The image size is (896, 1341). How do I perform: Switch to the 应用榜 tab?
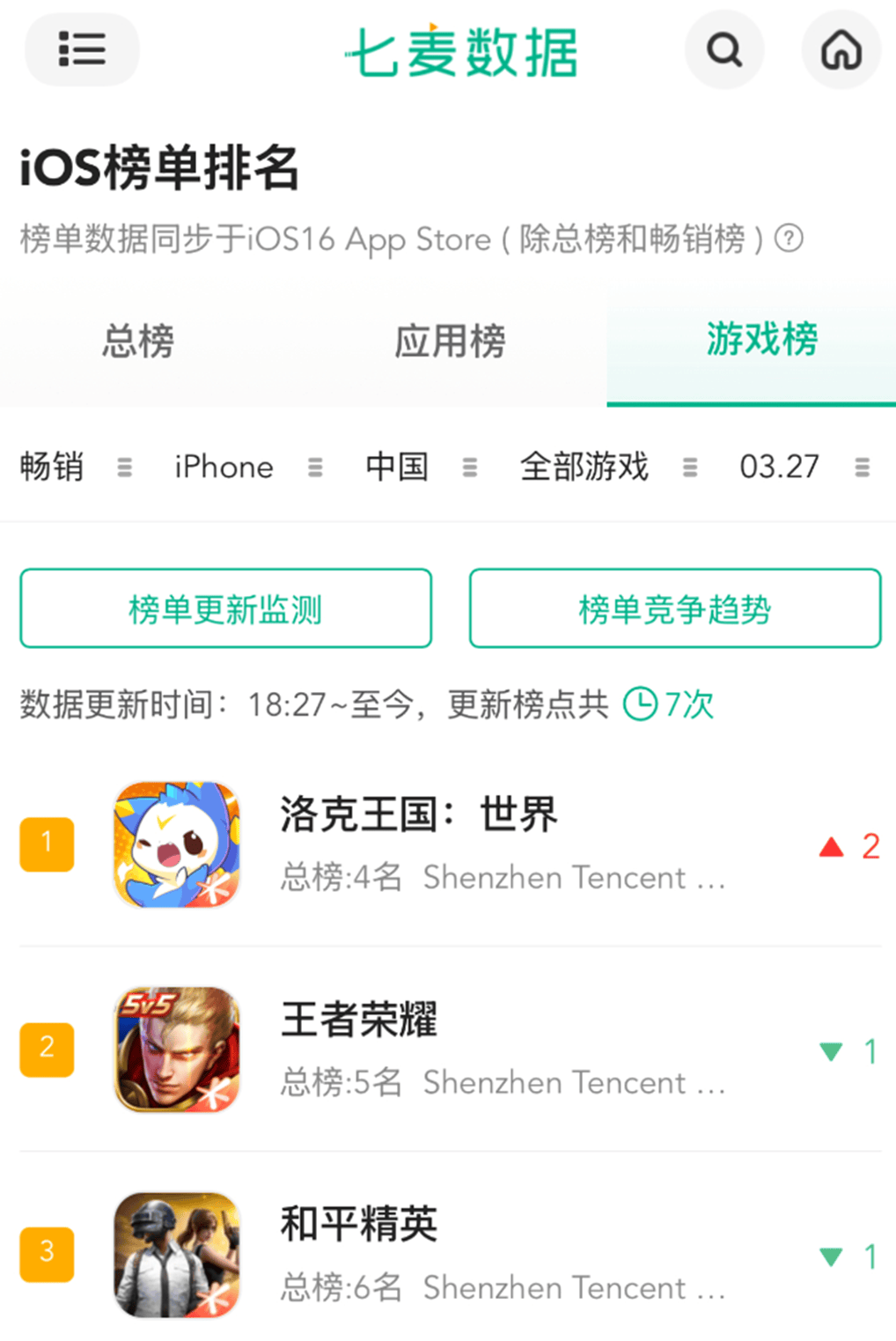[x=450, y=342]
